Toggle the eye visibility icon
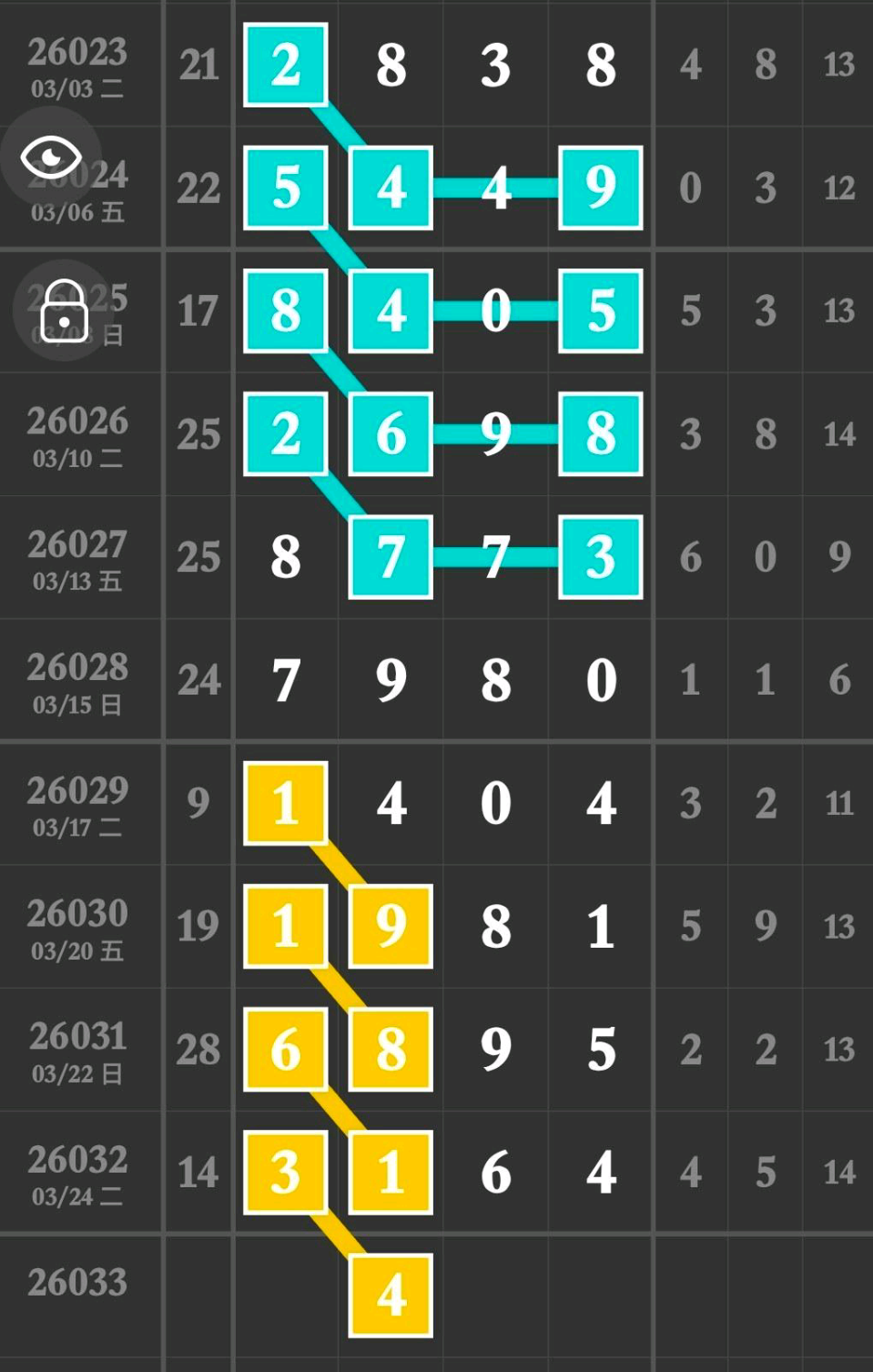This screenshot has height=1372, width=873. pyautogui.click(x=51, y=157)
